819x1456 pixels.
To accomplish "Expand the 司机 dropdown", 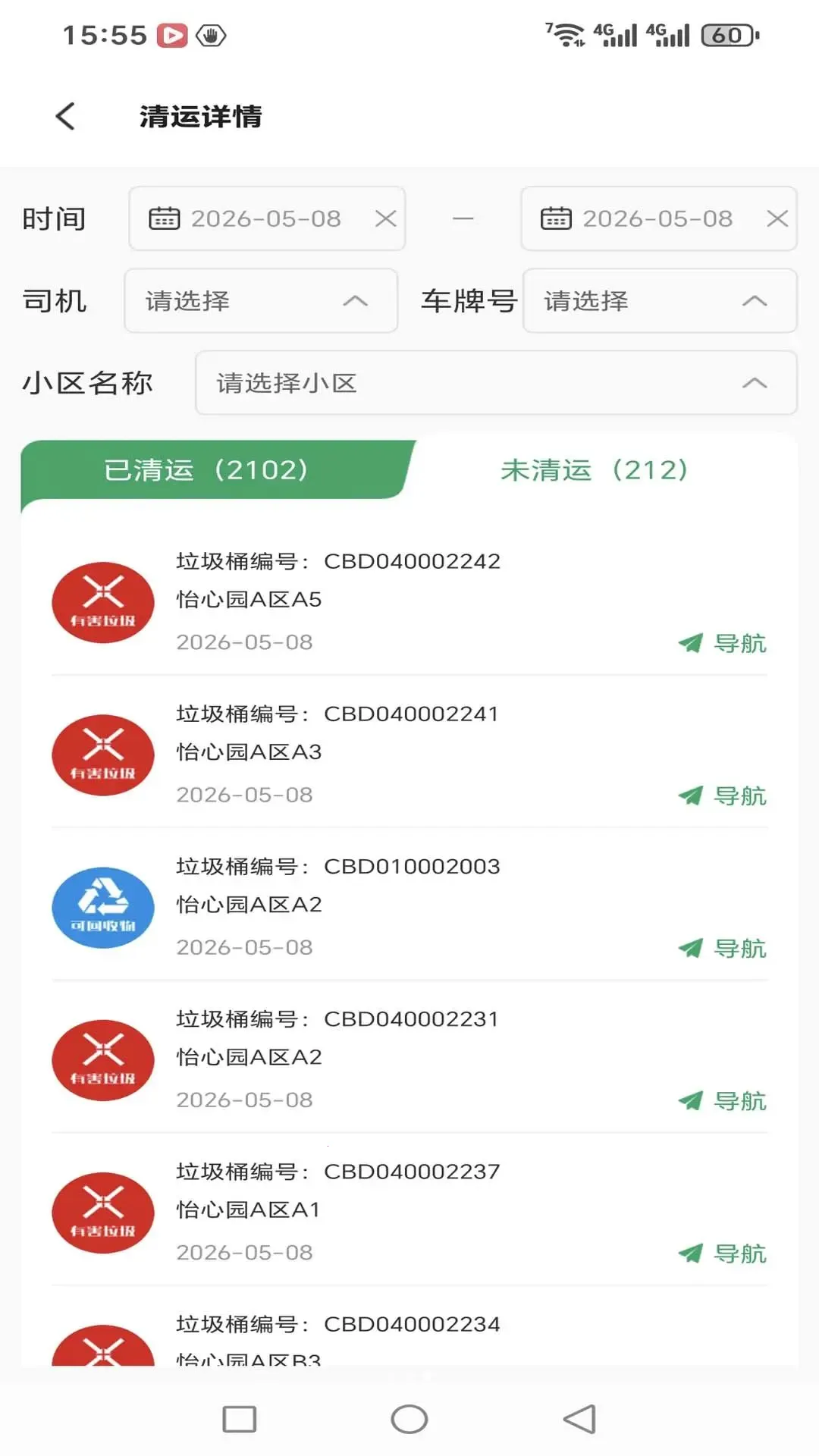I will pos(261,300).
